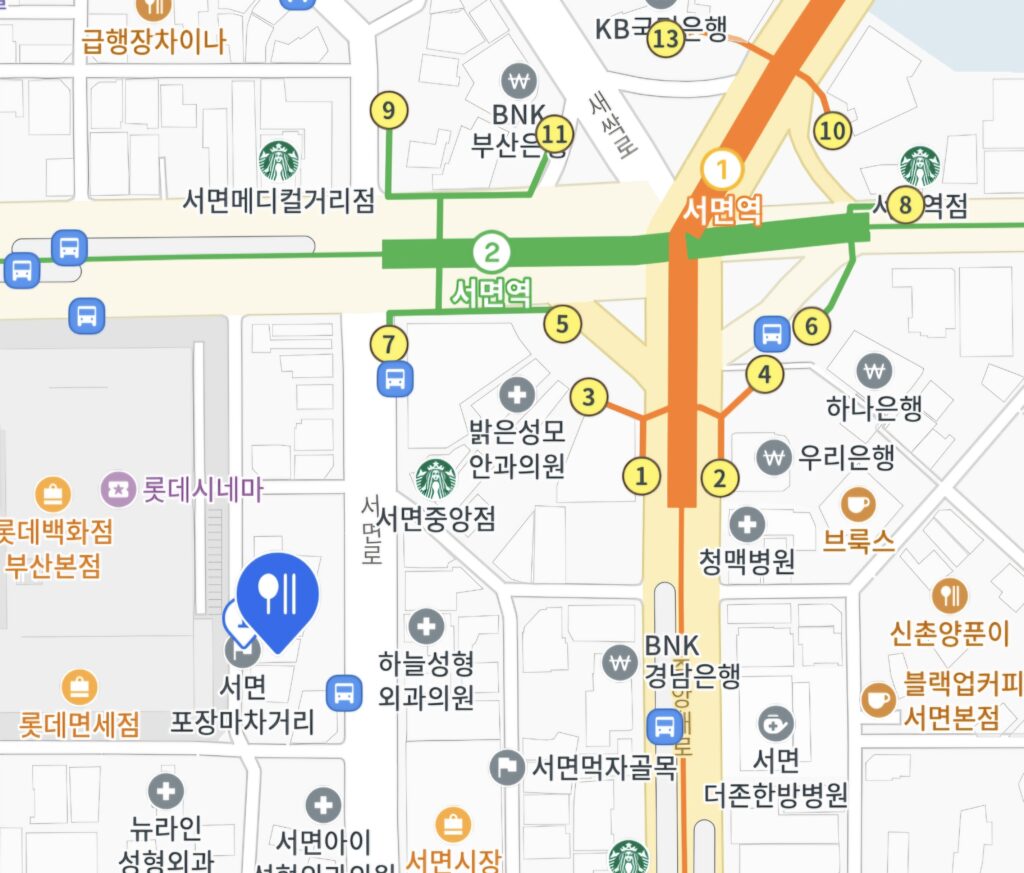
Task: Open 하늘성형외과의원 clinic marker
Action: click(426, 627)
